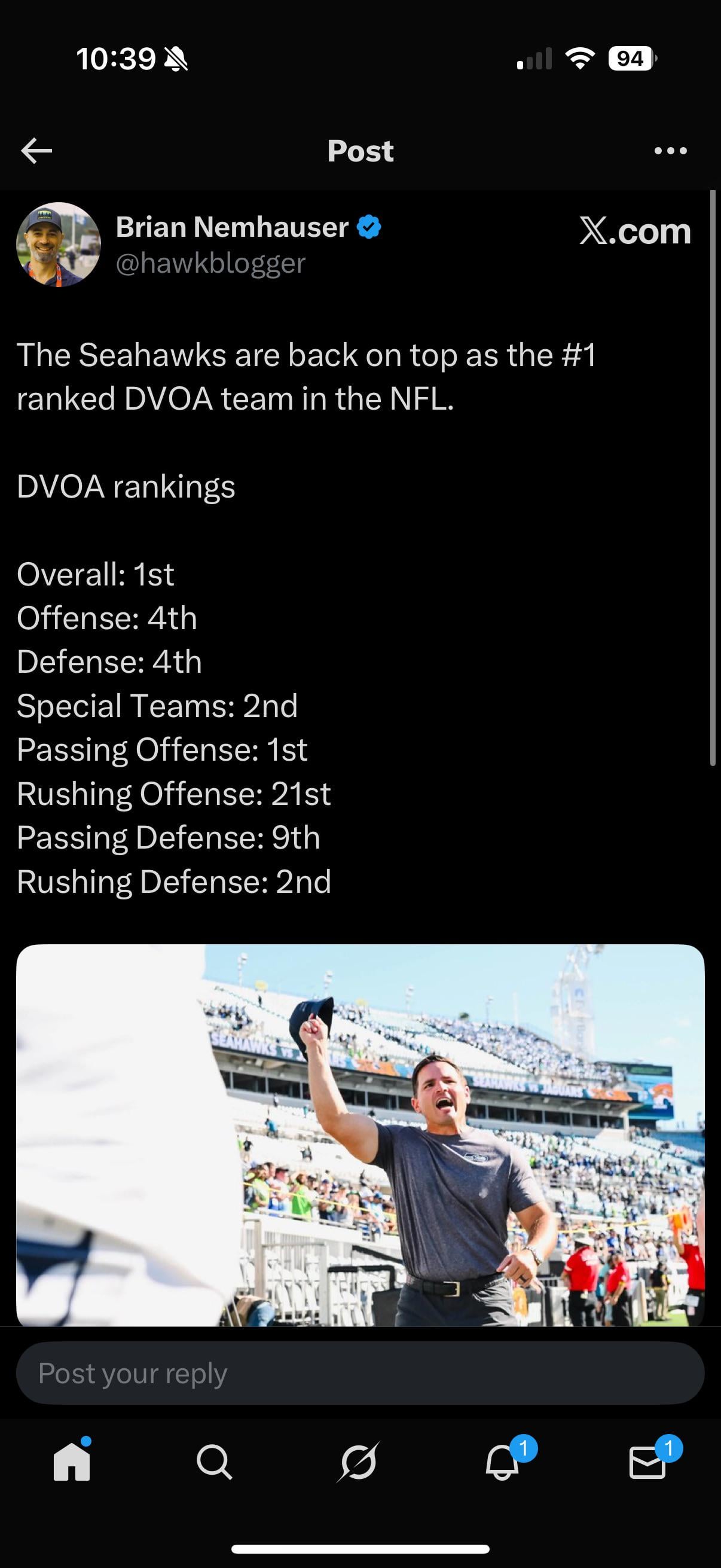View the @hawkblogger profile name

point(232,227)
